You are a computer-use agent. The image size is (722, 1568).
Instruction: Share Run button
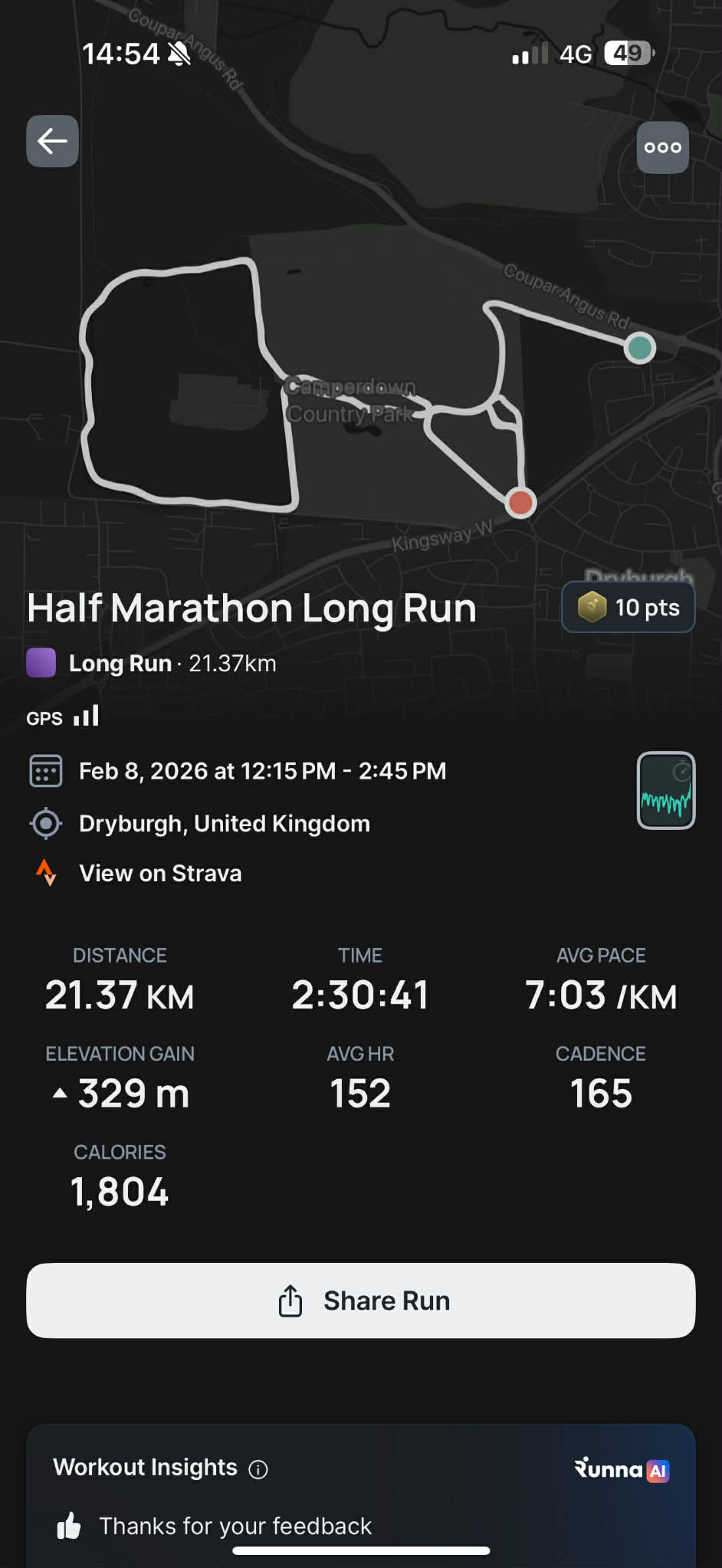click(360, 1301)
